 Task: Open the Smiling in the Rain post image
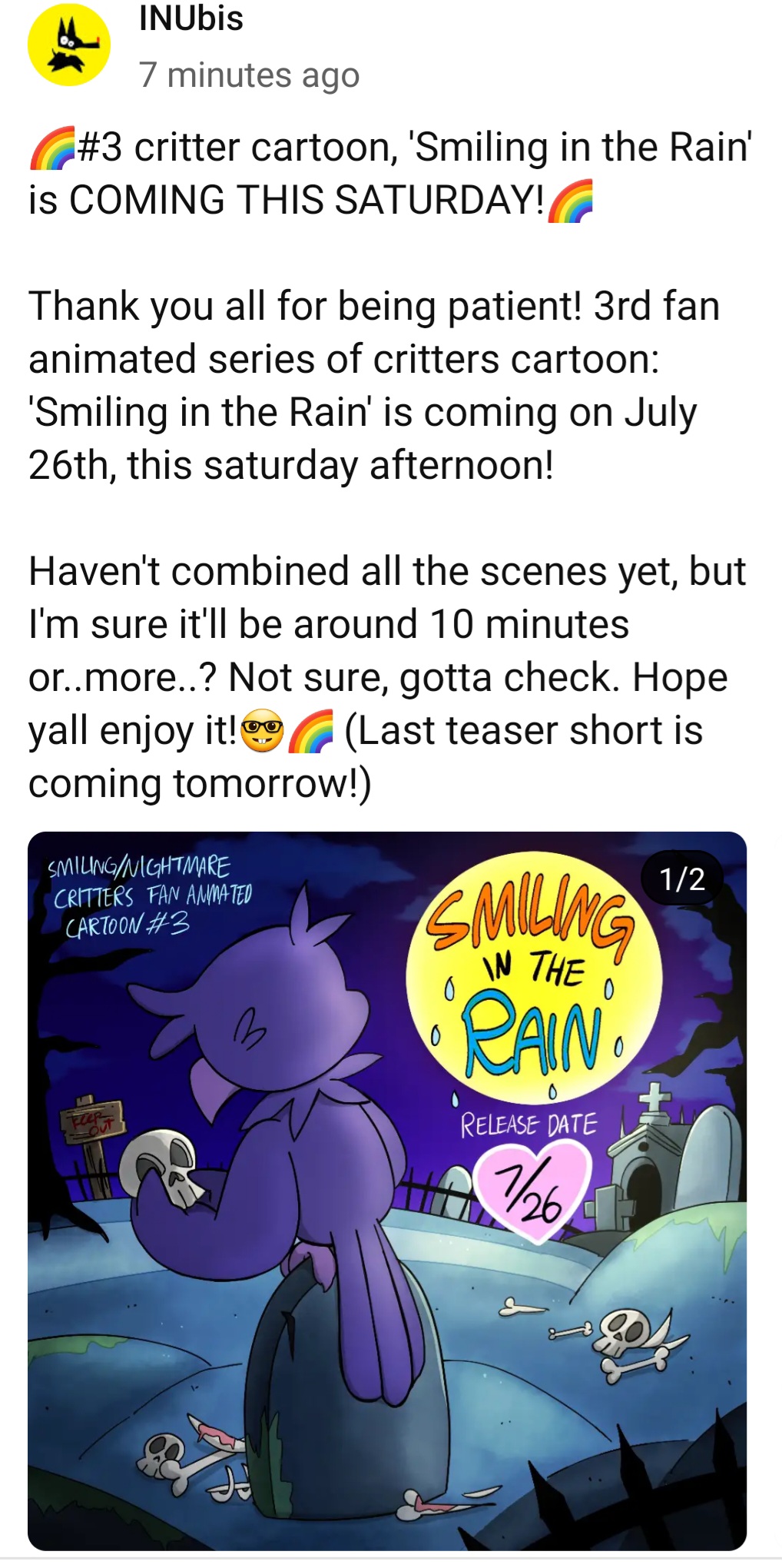pyautogui.click(x=387, y=1191)
